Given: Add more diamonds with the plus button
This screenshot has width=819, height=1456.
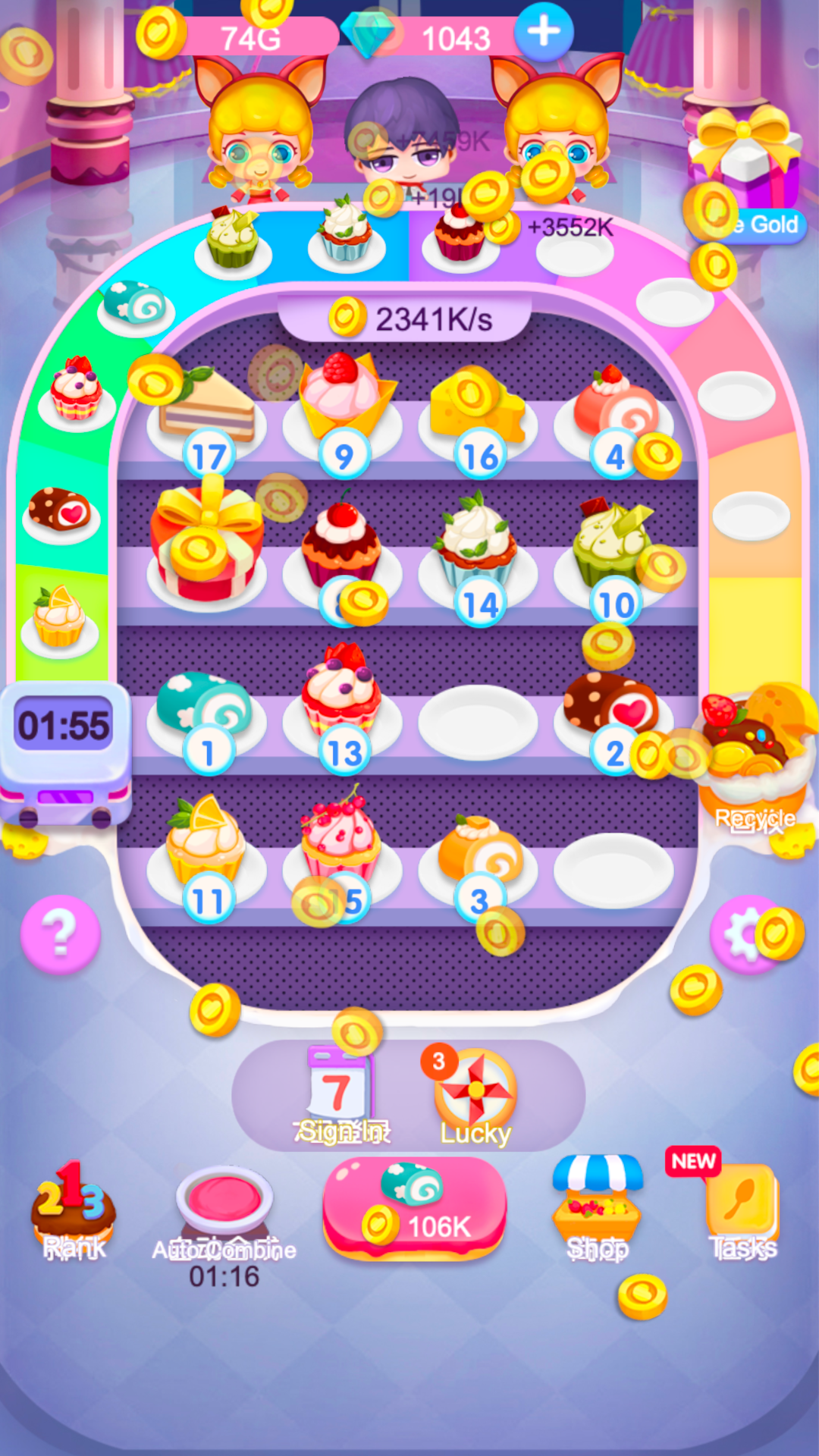Looking at the screenshot, I should click(543, 32).
